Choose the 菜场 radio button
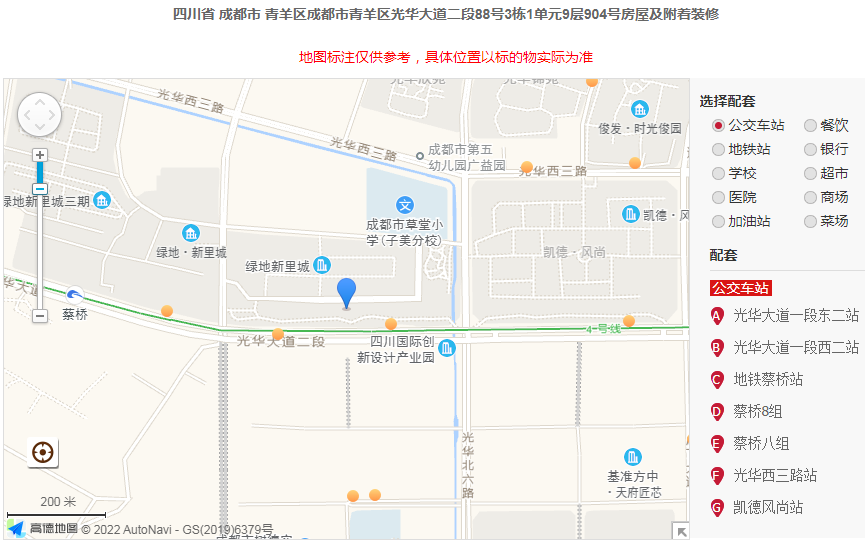Viewport: 865px width, 542px height. click(x=811, y=221)
